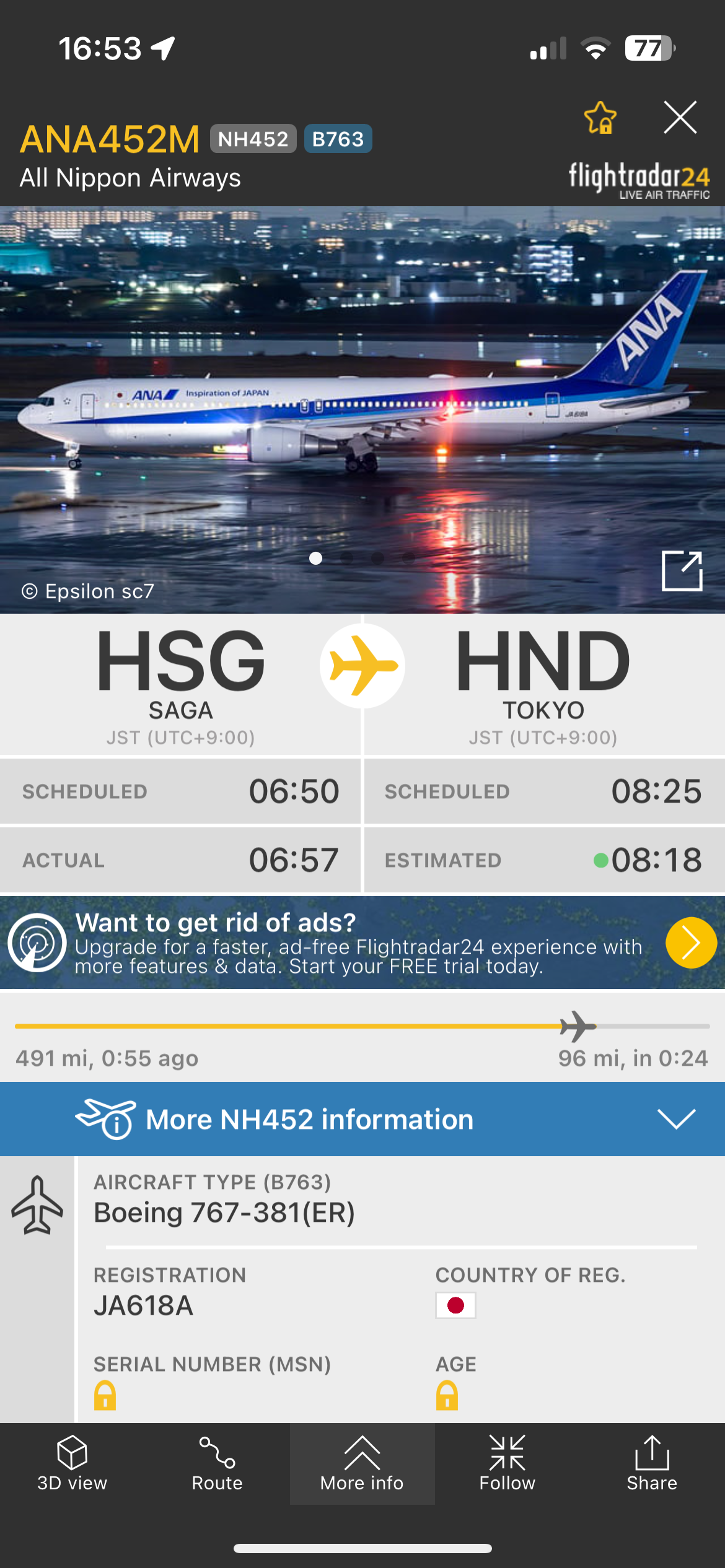The image size is (725, 1568).
Task: Share flight NH452
Action: 652,1463
